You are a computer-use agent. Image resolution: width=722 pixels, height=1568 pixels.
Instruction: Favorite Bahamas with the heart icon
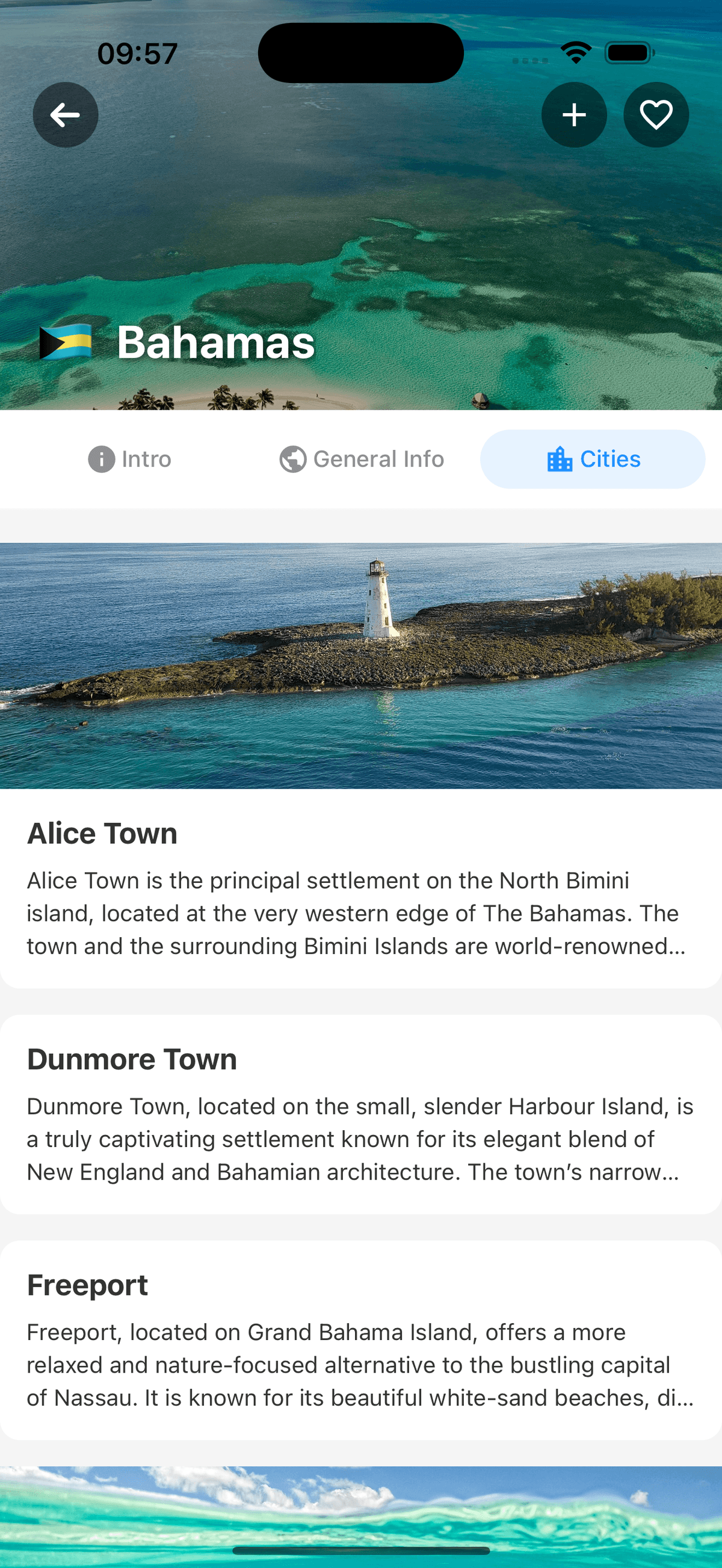click(656, 114)
